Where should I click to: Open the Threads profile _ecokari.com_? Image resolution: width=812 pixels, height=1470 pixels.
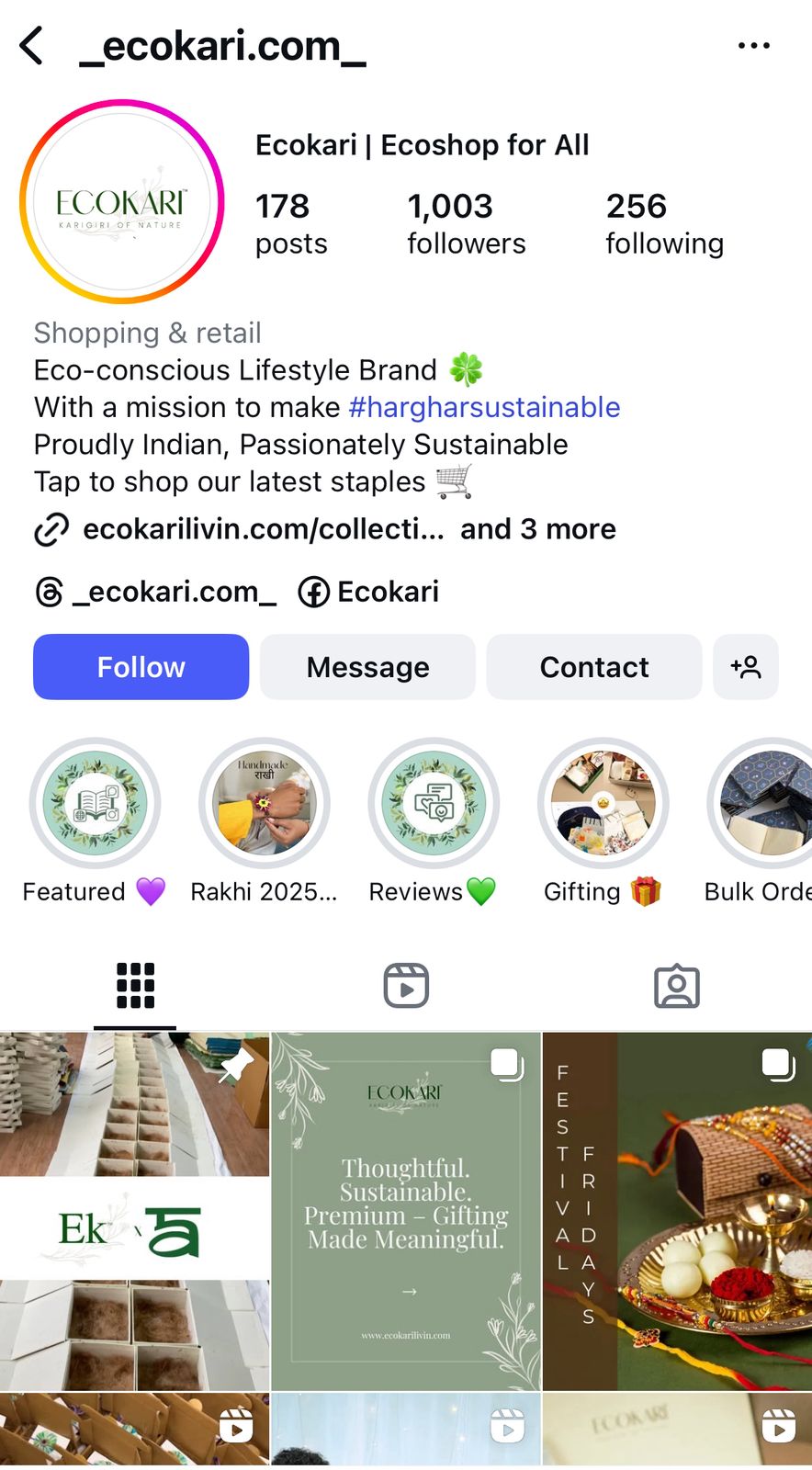point(156,592)
